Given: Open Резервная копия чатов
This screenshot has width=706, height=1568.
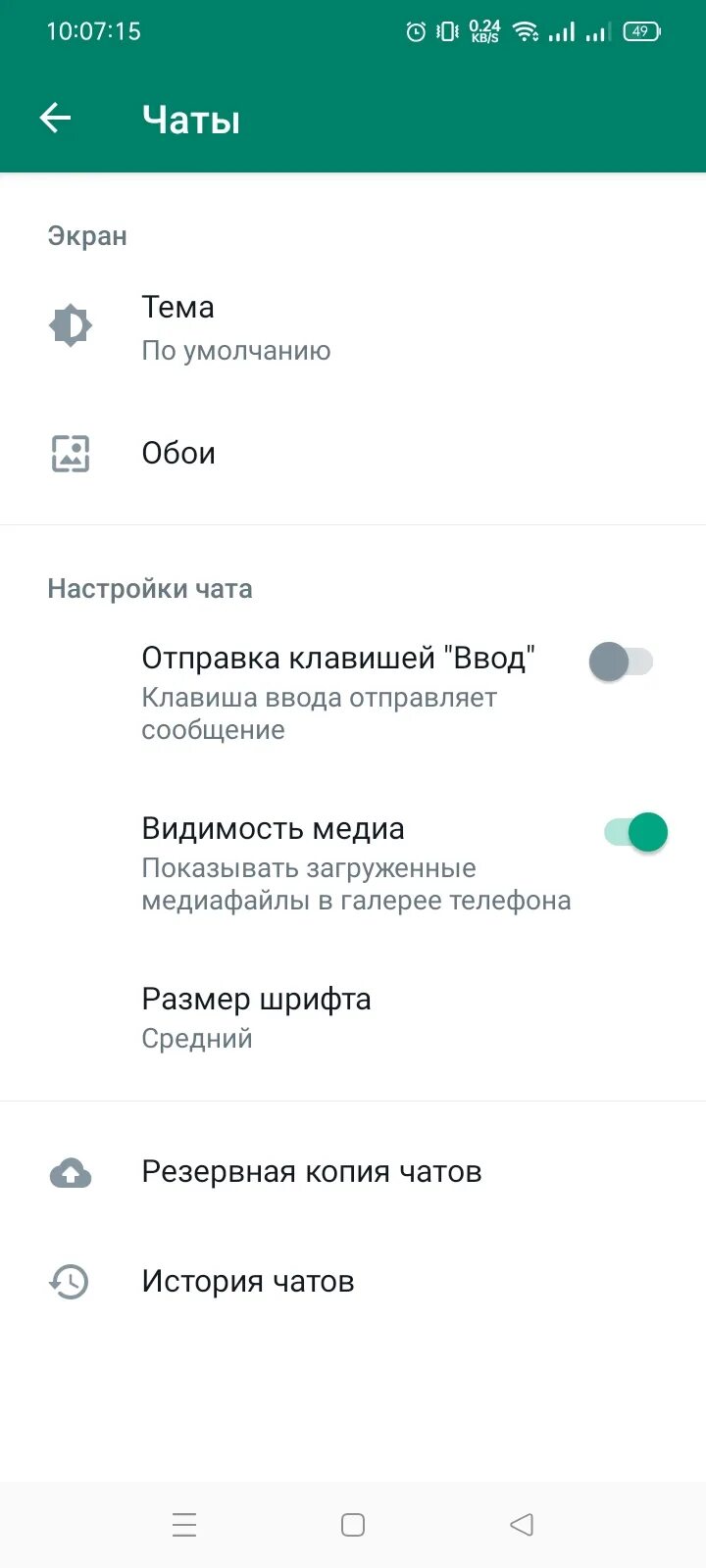Looking at the screenshot, I should (311, 1172).
